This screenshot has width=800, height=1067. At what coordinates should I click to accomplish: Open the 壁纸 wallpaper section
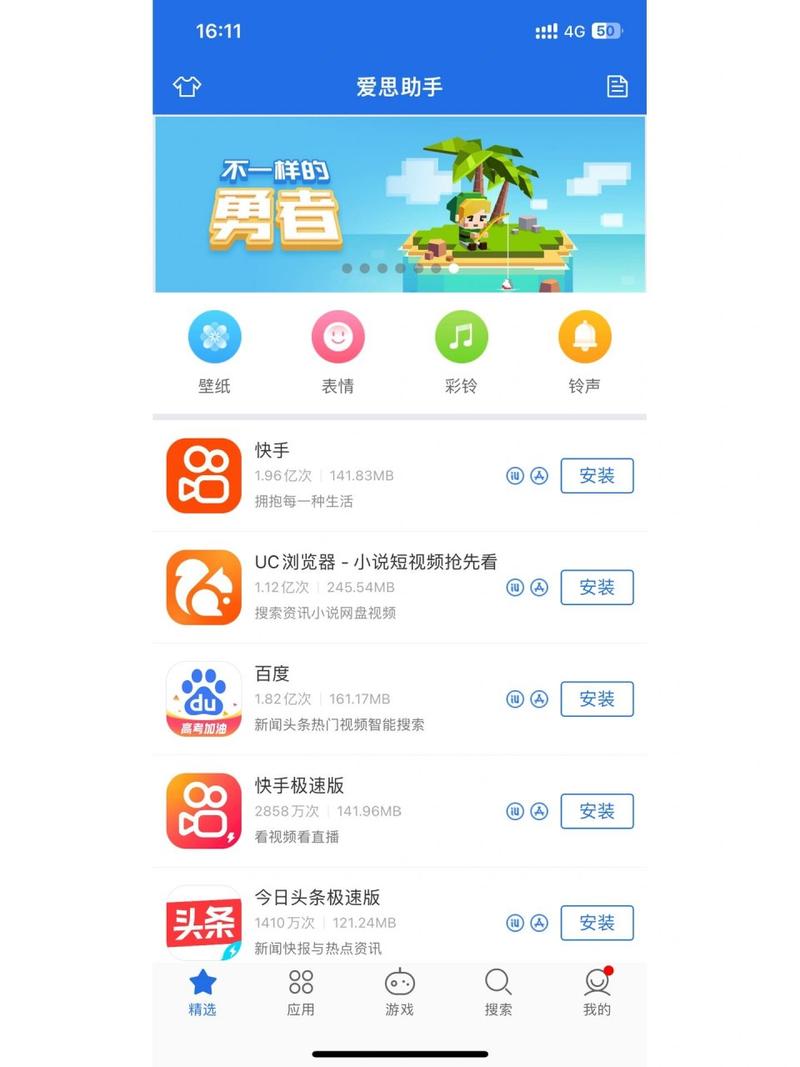pyautogui.click(x=214, y=352)
